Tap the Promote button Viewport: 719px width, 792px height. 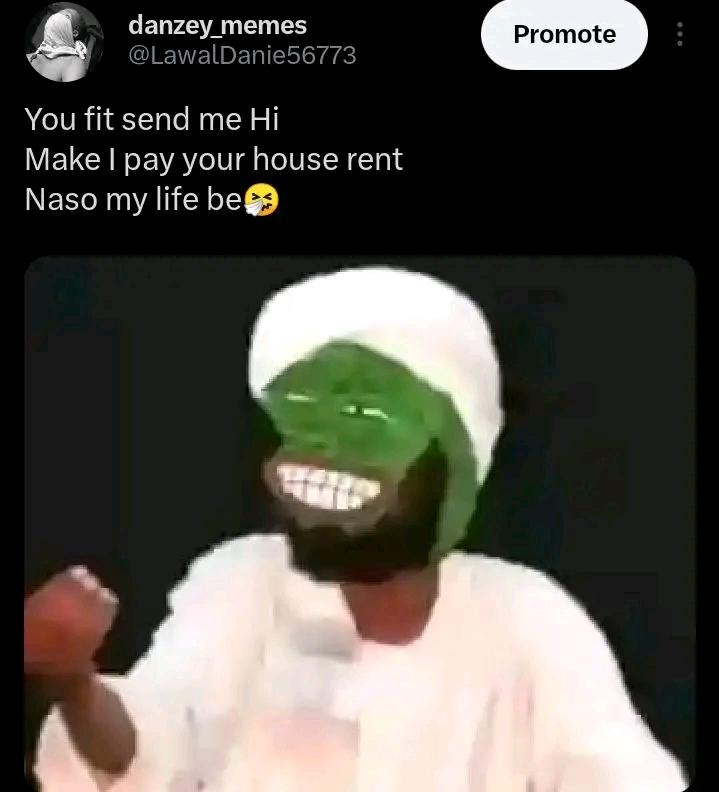tap(564, 35)
